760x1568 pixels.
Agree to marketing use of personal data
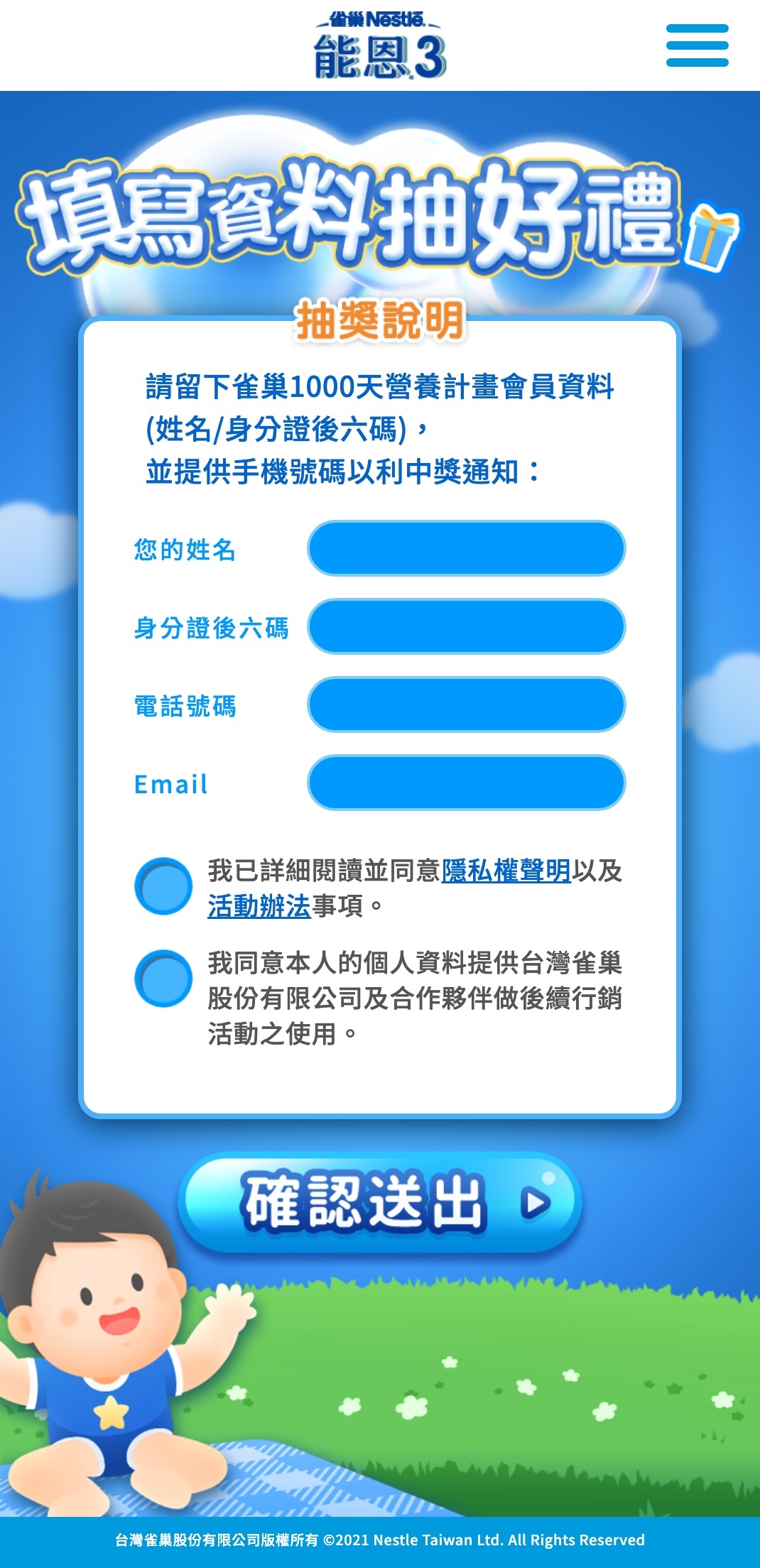[163, 979]
